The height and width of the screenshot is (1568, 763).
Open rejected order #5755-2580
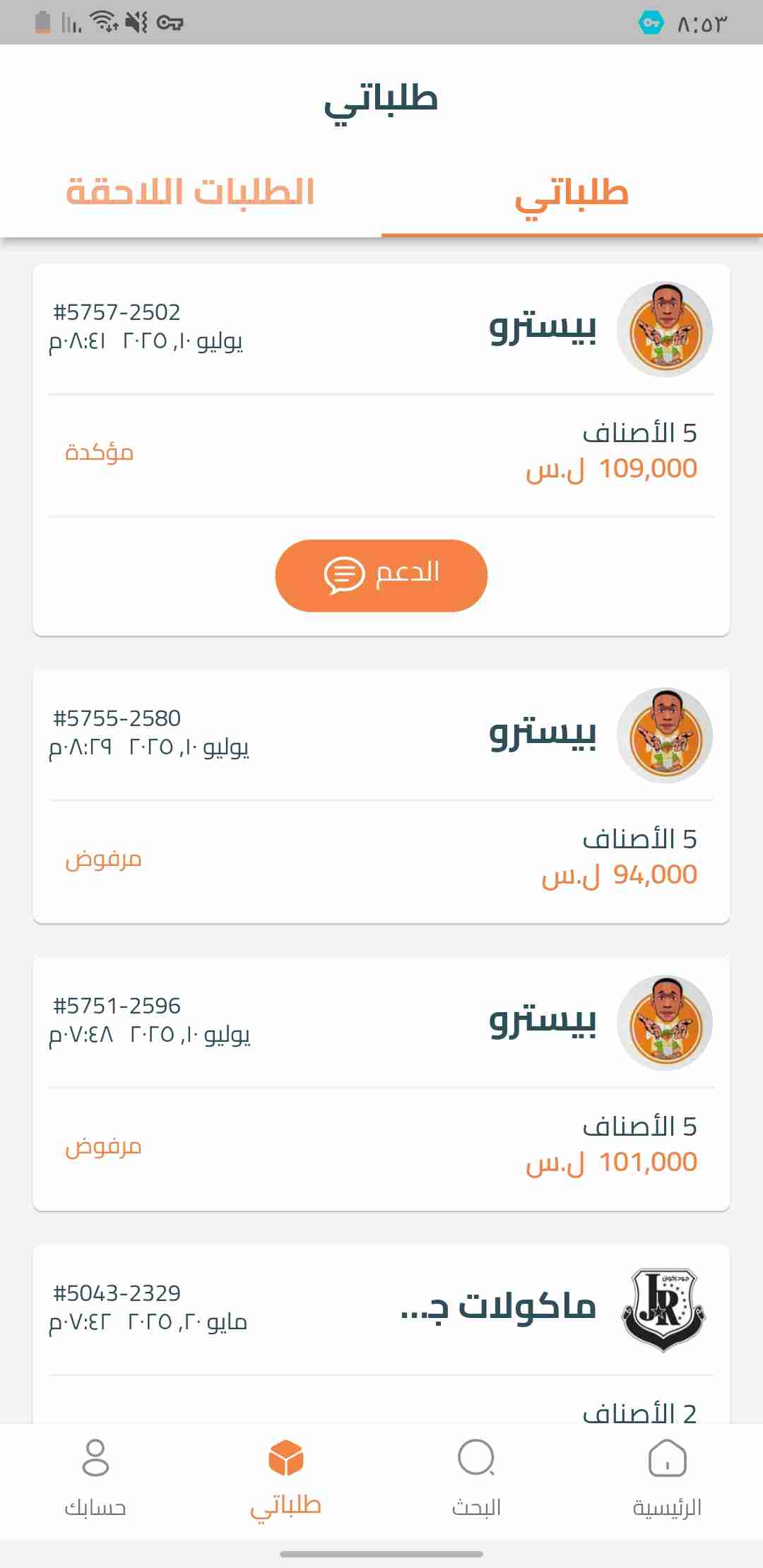(381, 795)
